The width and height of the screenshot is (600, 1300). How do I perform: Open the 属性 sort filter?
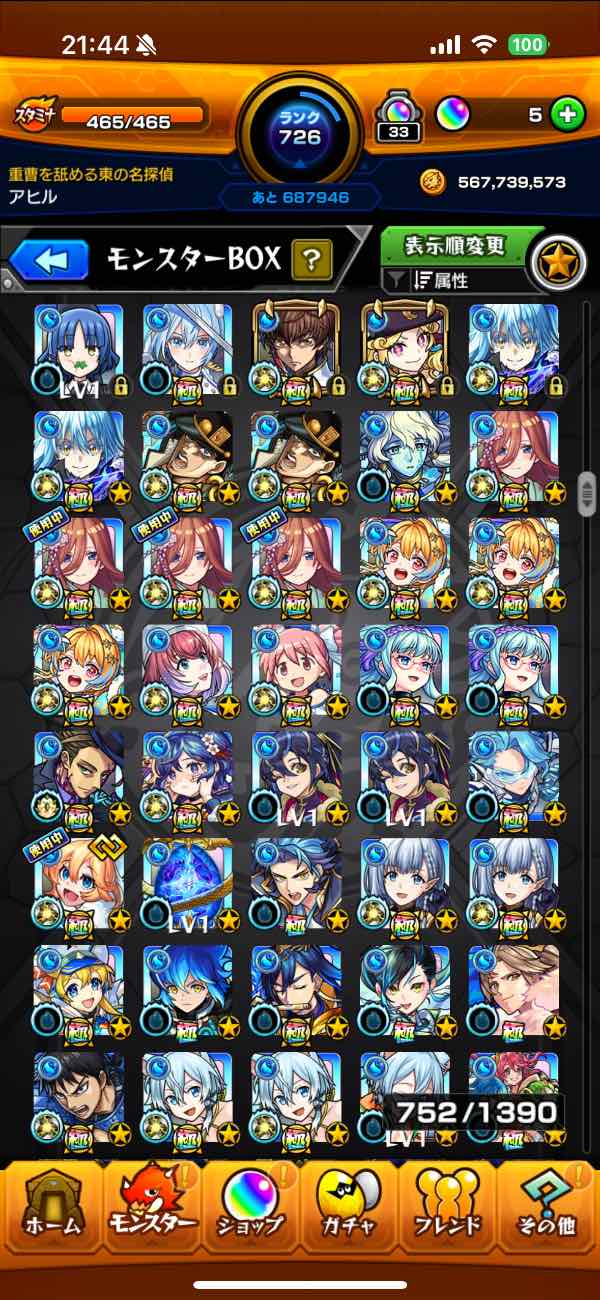click(455, 281)
